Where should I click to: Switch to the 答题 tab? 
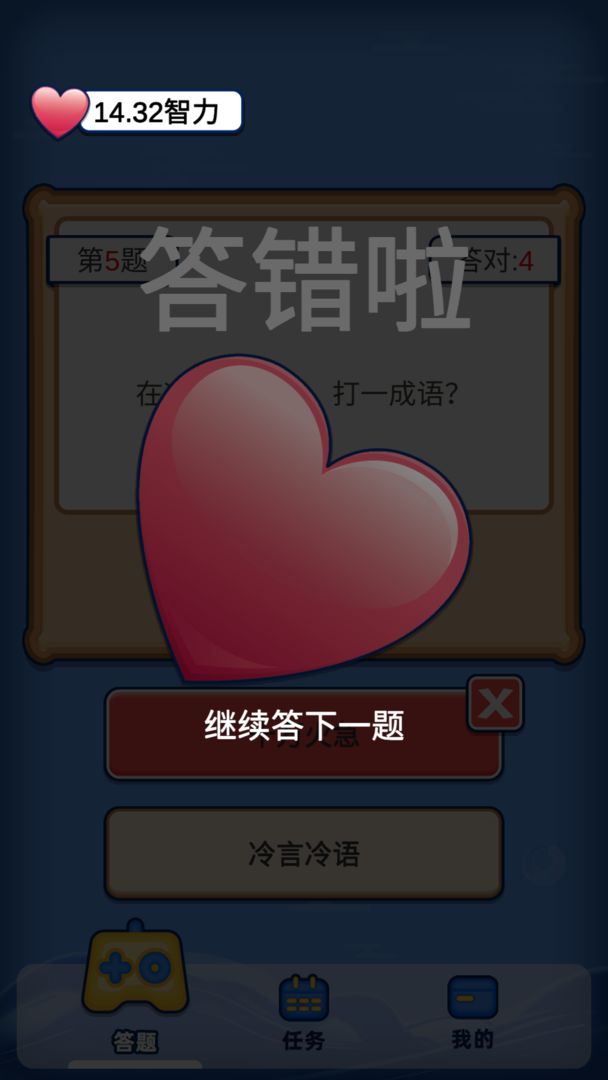[135, 990]
